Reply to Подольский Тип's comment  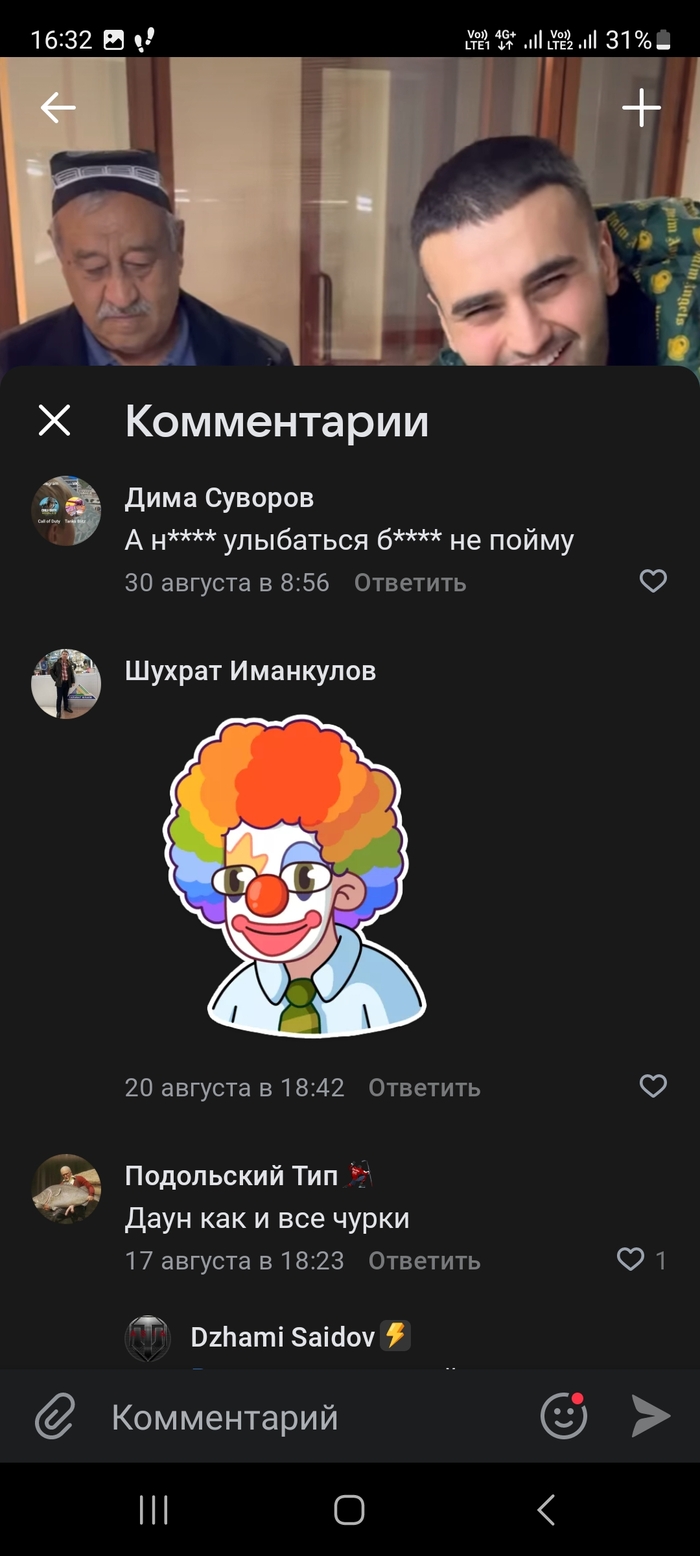(x=424, y=1261)
